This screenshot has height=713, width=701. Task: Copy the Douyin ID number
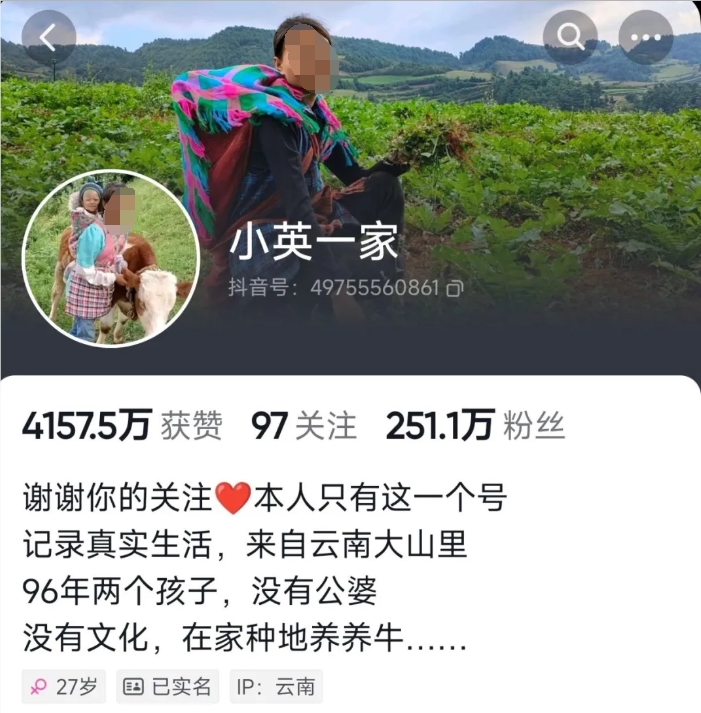pos(454,289)
